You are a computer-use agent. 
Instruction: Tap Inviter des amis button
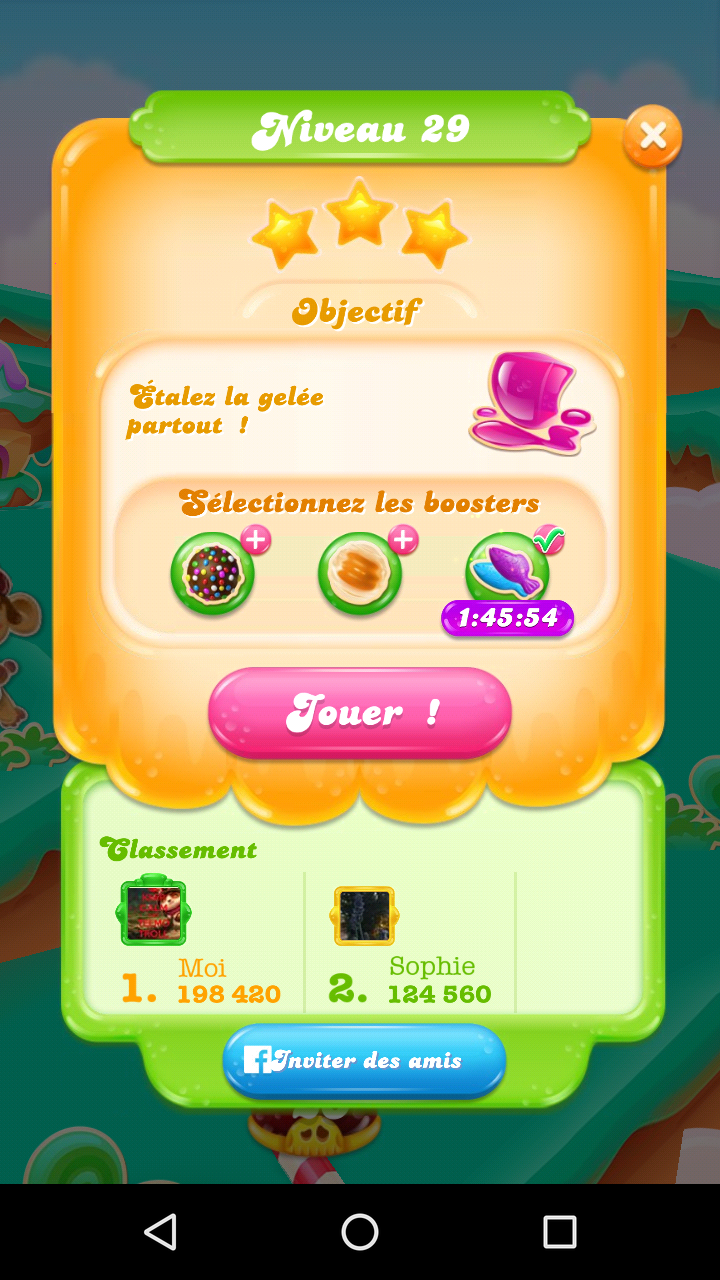point(364,1060)
